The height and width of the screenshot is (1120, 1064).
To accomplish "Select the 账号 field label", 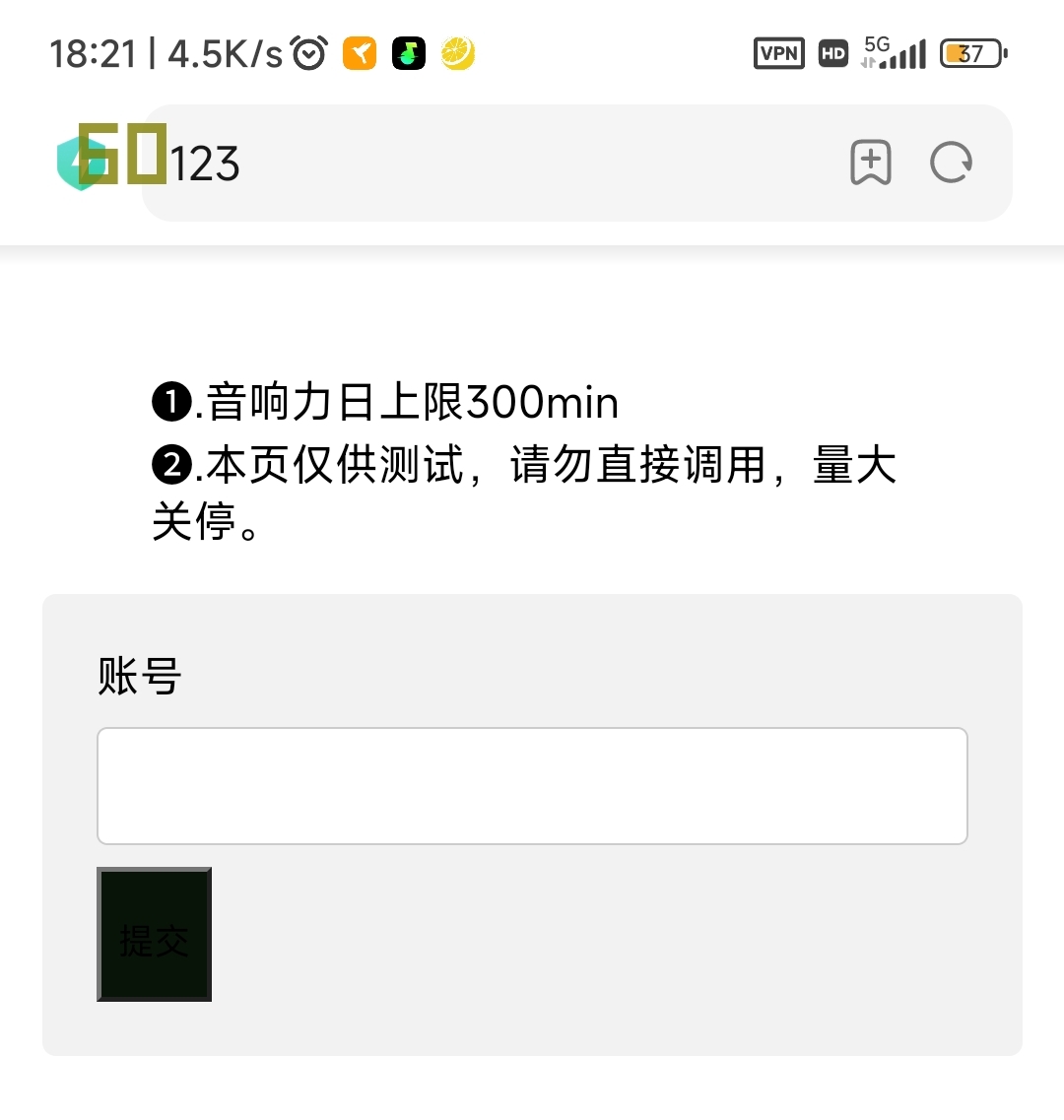I will [x=136, y=676].
